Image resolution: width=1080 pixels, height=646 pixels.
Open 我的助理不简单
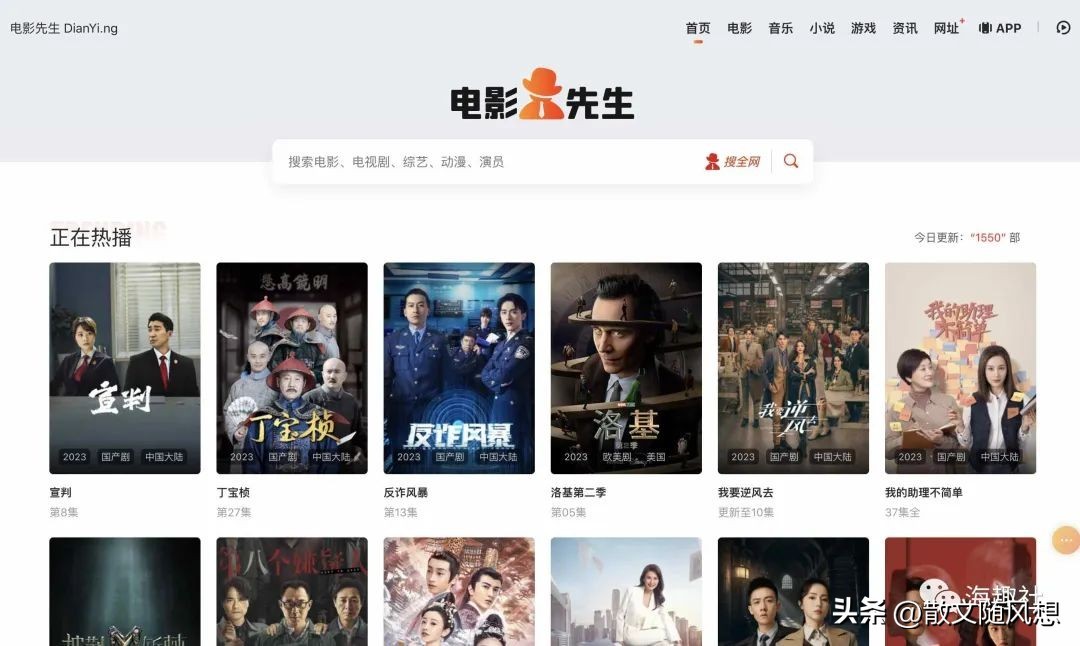960,368
